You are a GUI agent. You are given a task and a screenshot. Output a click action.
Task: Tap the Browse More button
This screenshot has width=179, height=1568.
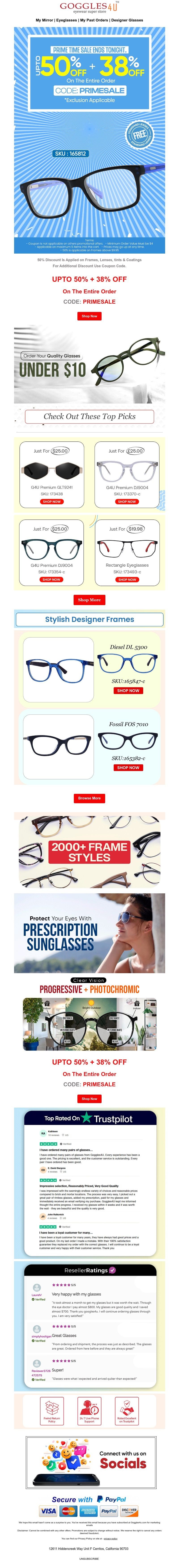pyautogui.click(x=89, y=798)
